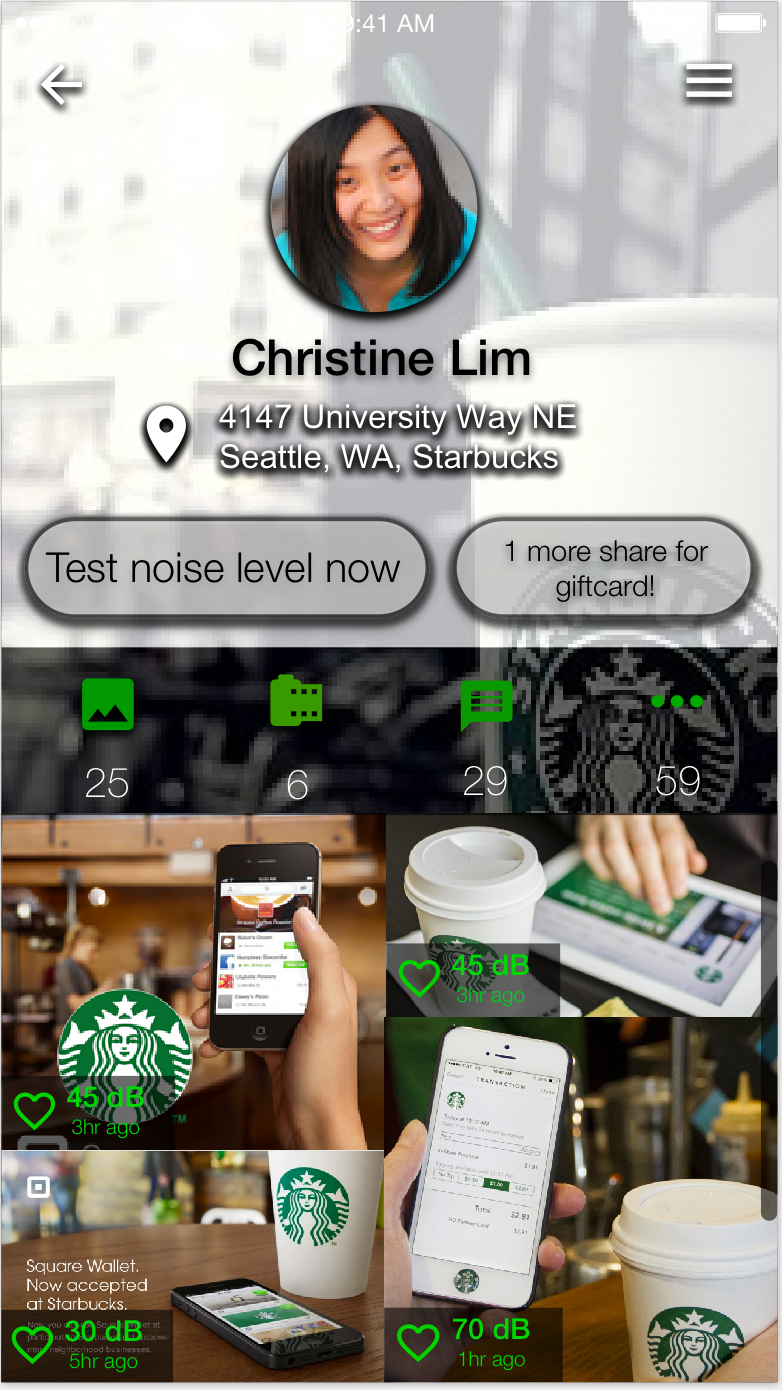Open the hamburger menu
Viewport: 782px width, 1390px height.
click(x=709, y=81)
